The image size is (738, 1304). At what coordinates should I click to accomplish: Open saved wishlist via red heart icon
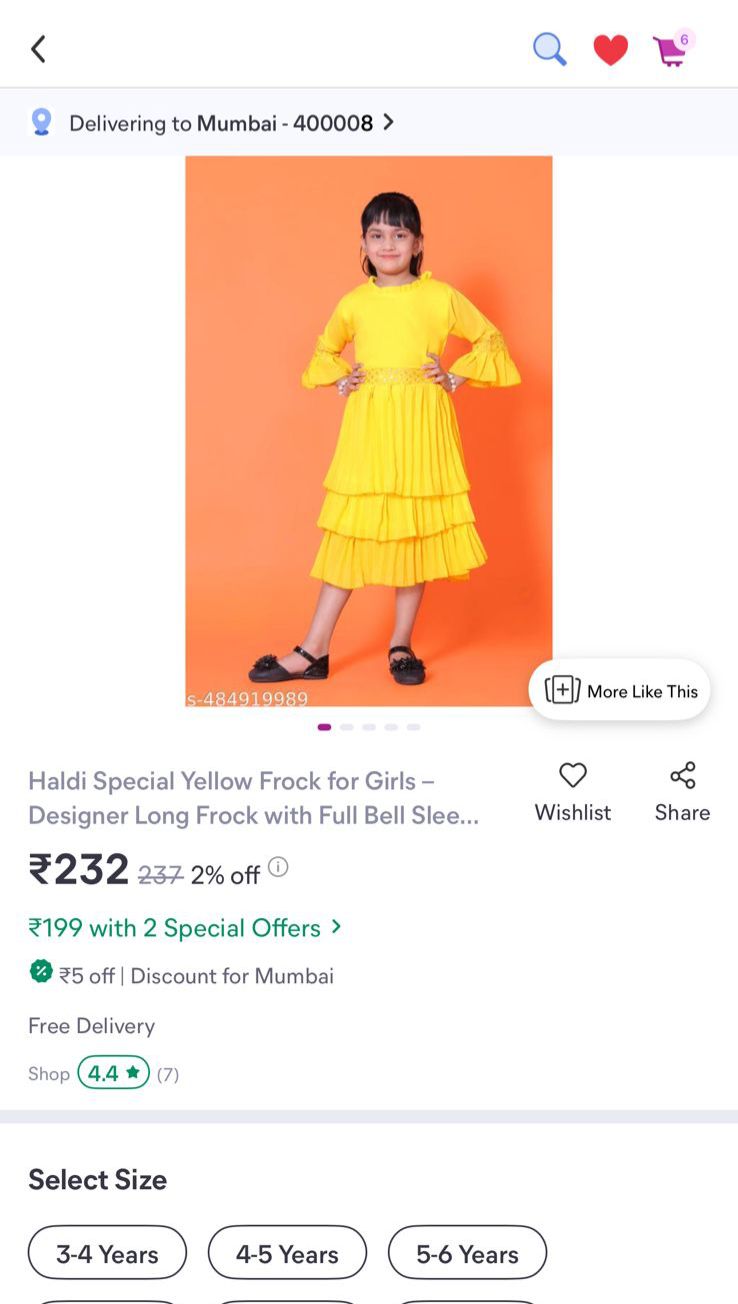click(610, 49)
